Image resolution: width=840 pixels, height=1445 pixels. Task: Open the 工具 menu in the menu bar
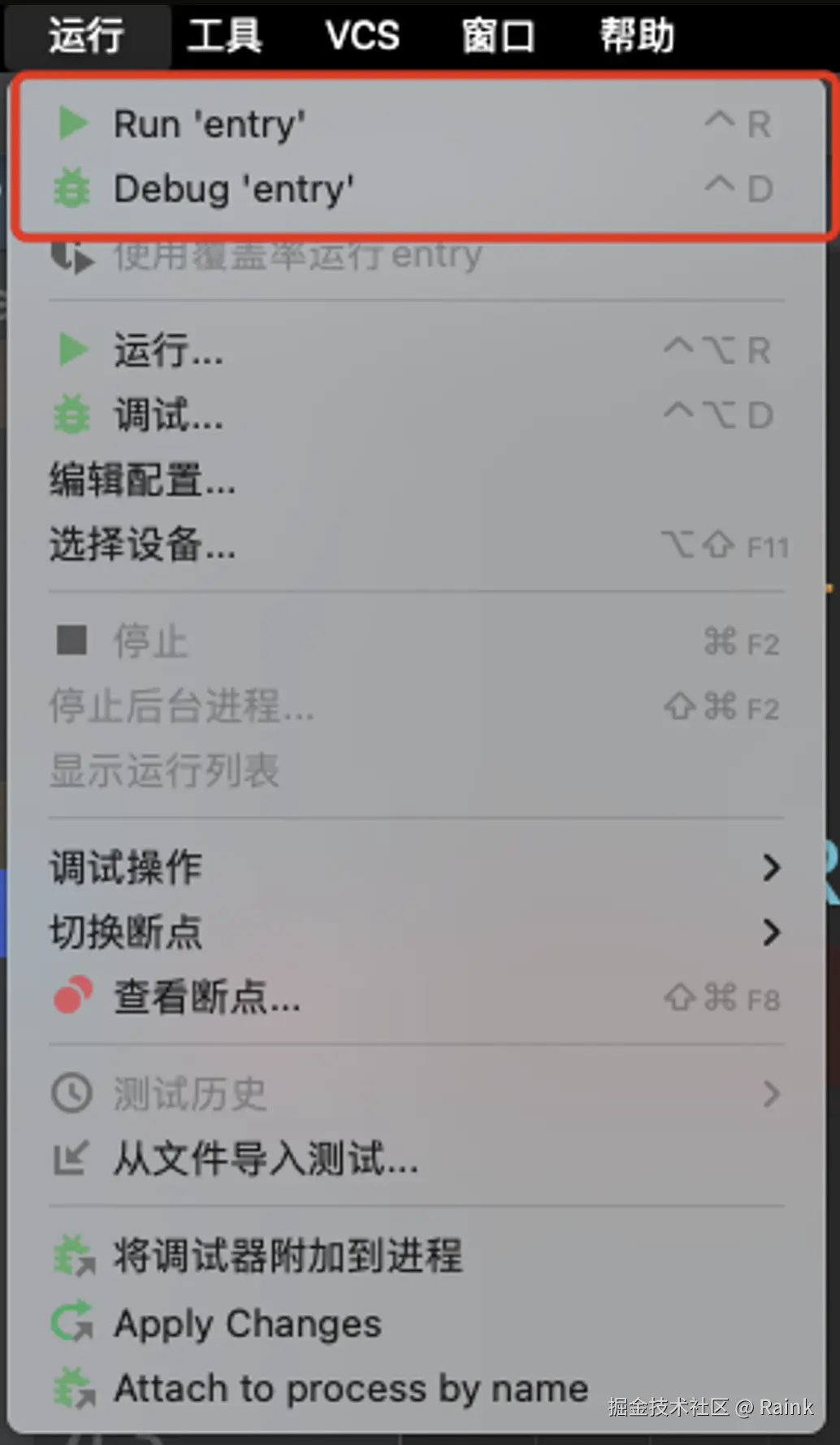224,36
